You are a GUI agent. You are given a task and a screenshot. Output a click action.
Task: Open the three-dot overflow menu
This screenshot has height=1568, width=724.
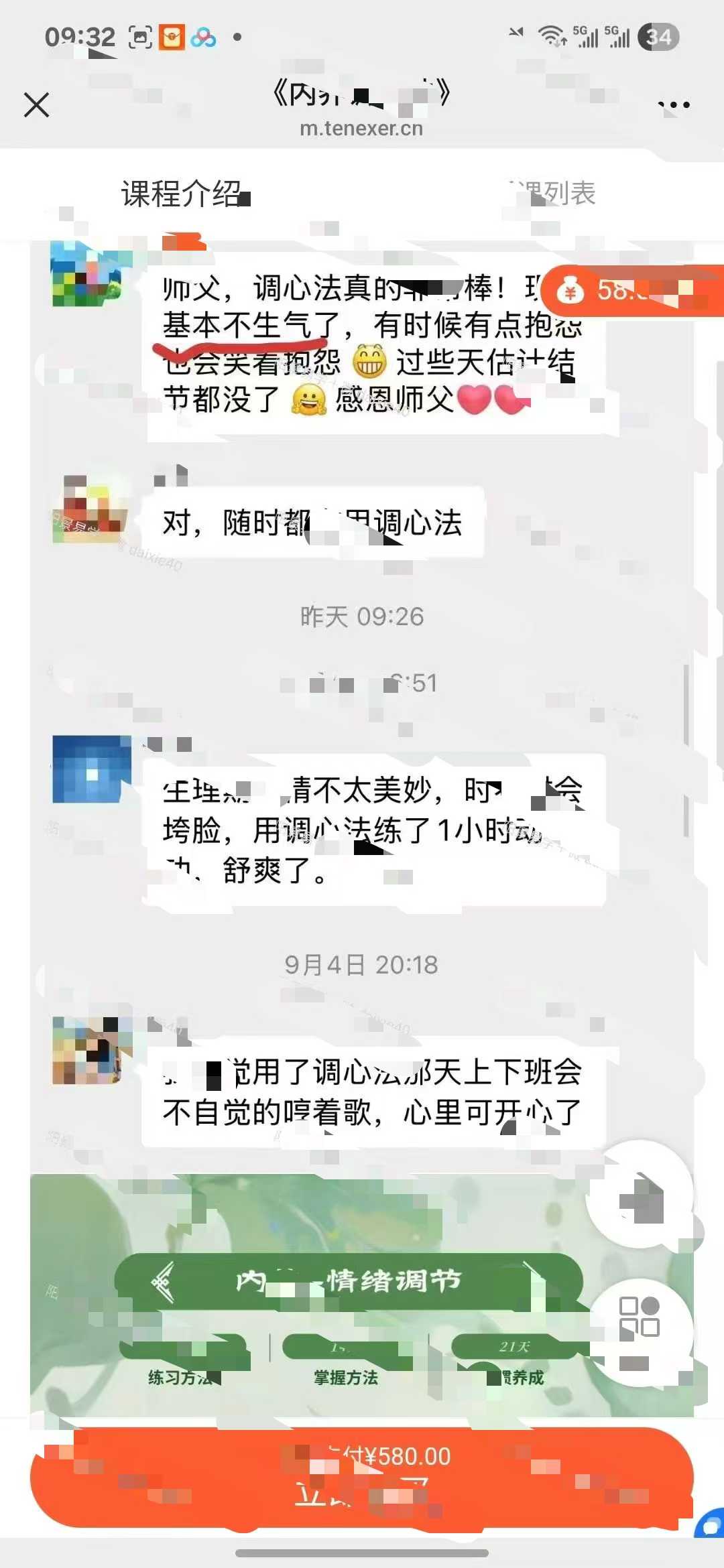[x=673, y=105]
